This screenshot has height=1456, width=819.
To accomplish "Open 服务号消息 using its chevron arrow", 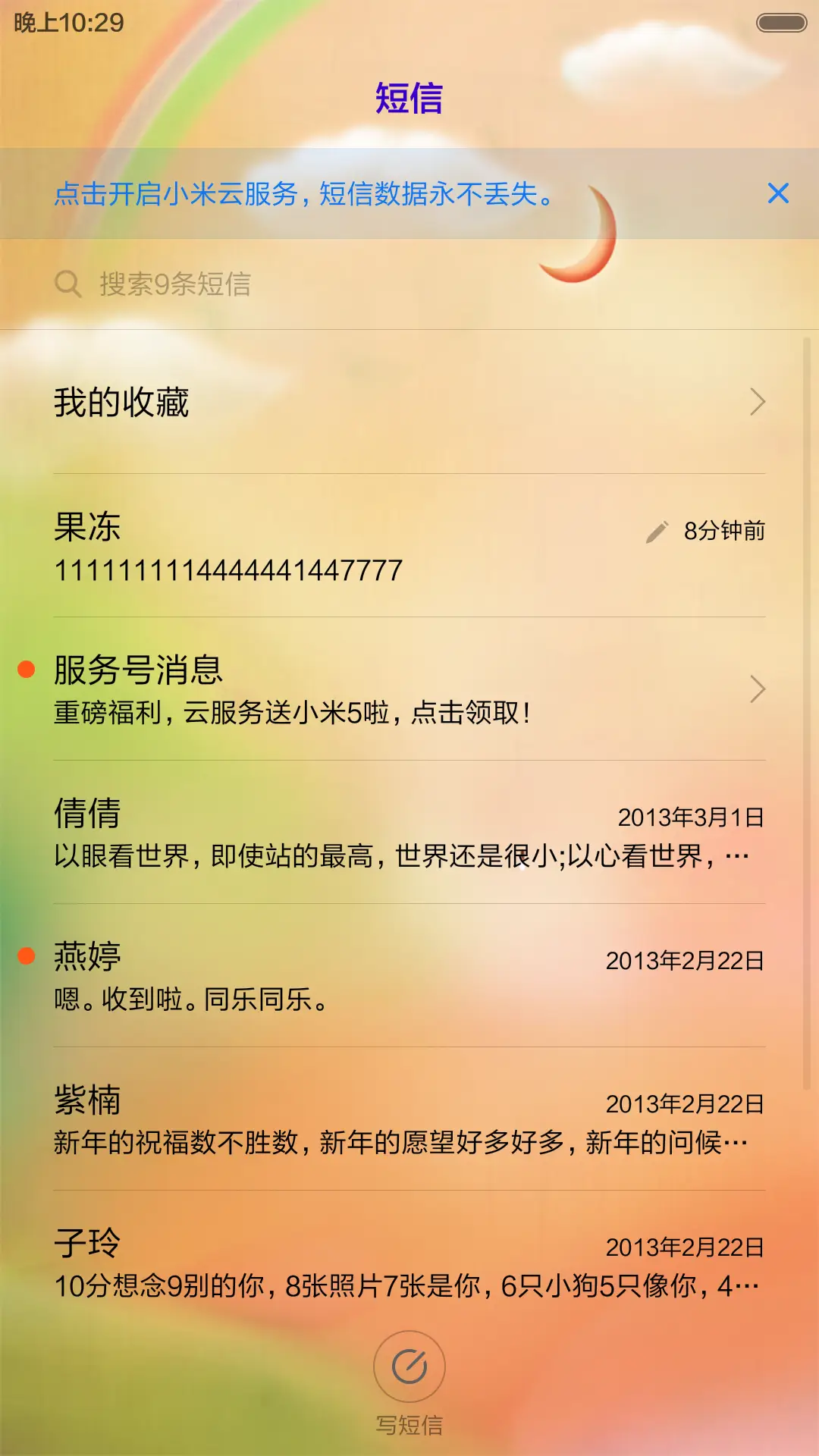I will pyautogui.click(x=758, y=689).
